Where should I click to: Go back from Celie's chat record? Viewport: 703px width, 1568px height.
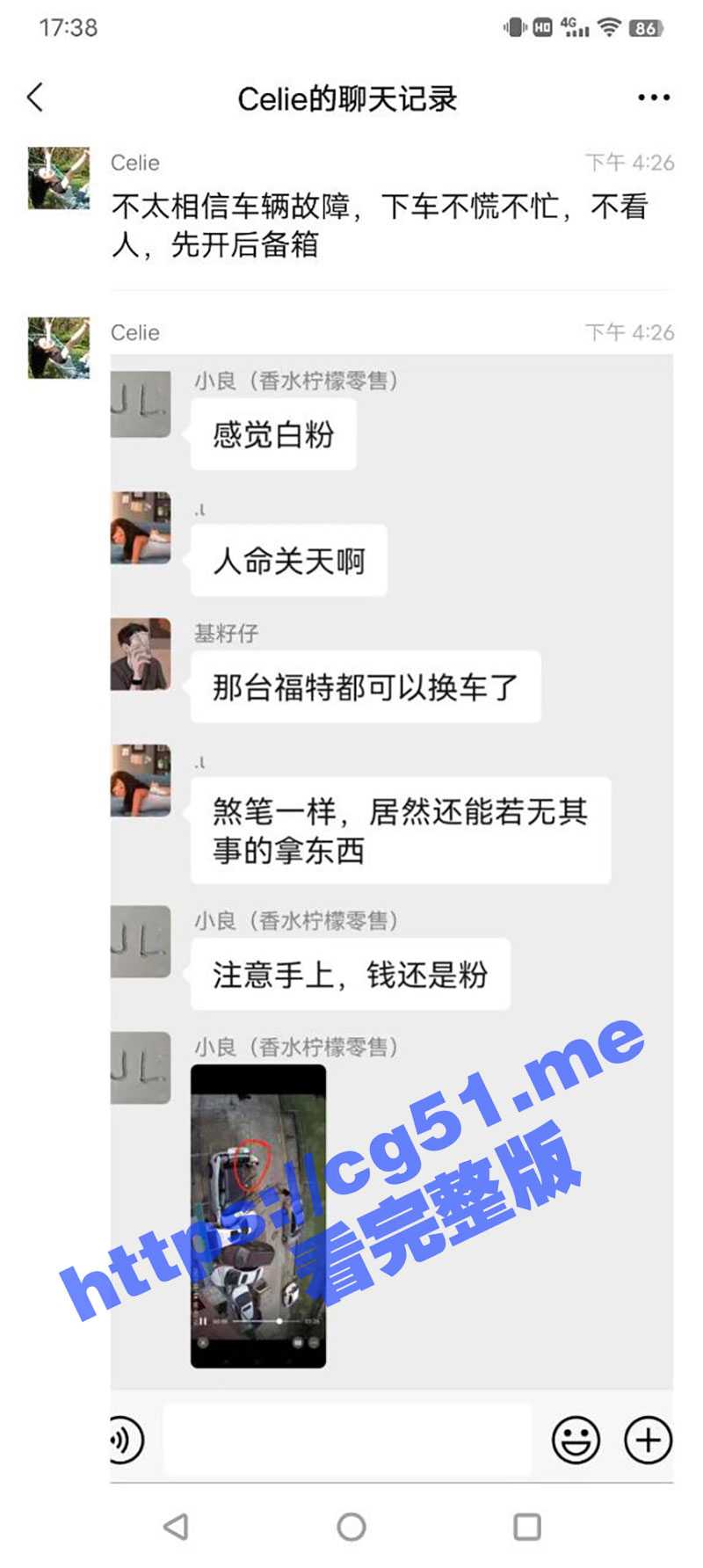(x=36, y=98)
